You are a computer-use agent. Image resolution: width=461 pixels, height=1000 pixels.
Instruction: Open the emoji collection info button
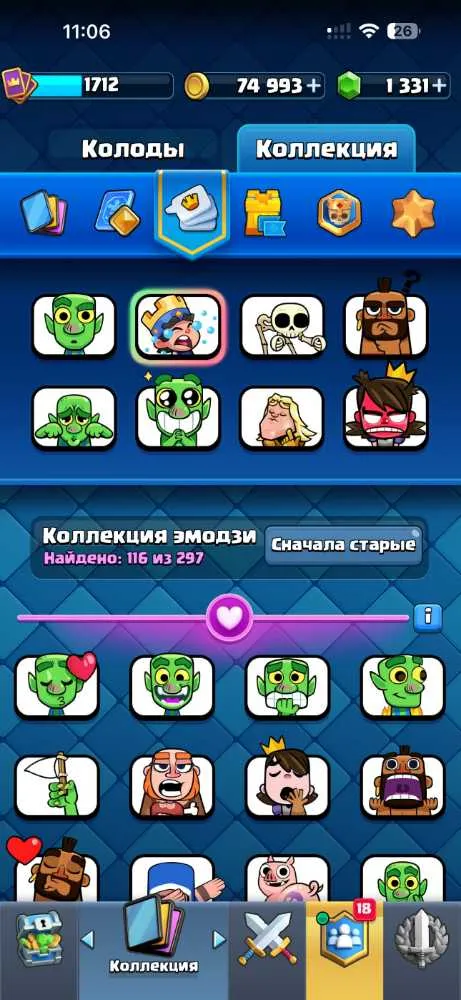[428, 617]
